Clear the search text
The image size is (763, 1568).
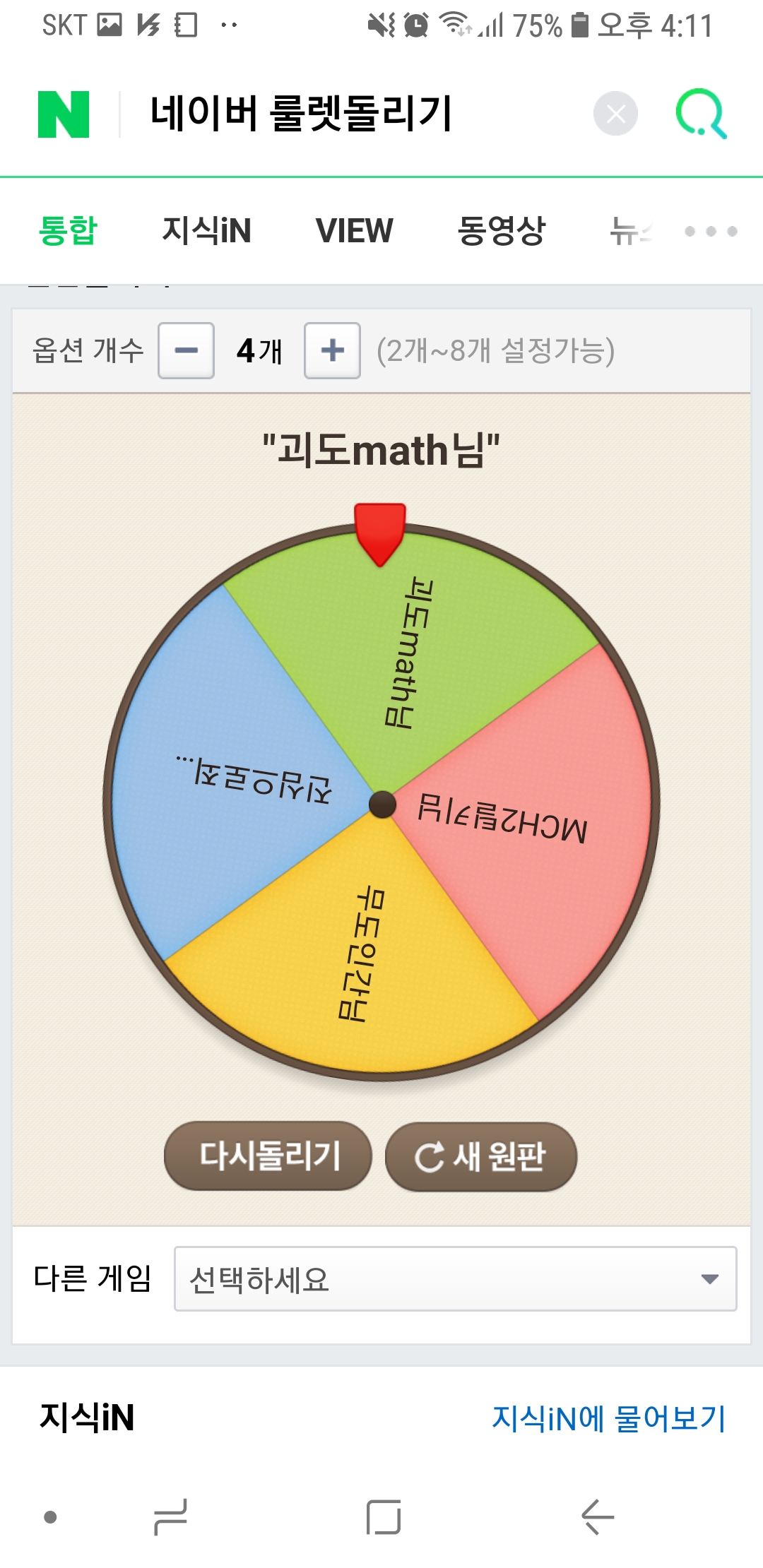tap(615, 114)
